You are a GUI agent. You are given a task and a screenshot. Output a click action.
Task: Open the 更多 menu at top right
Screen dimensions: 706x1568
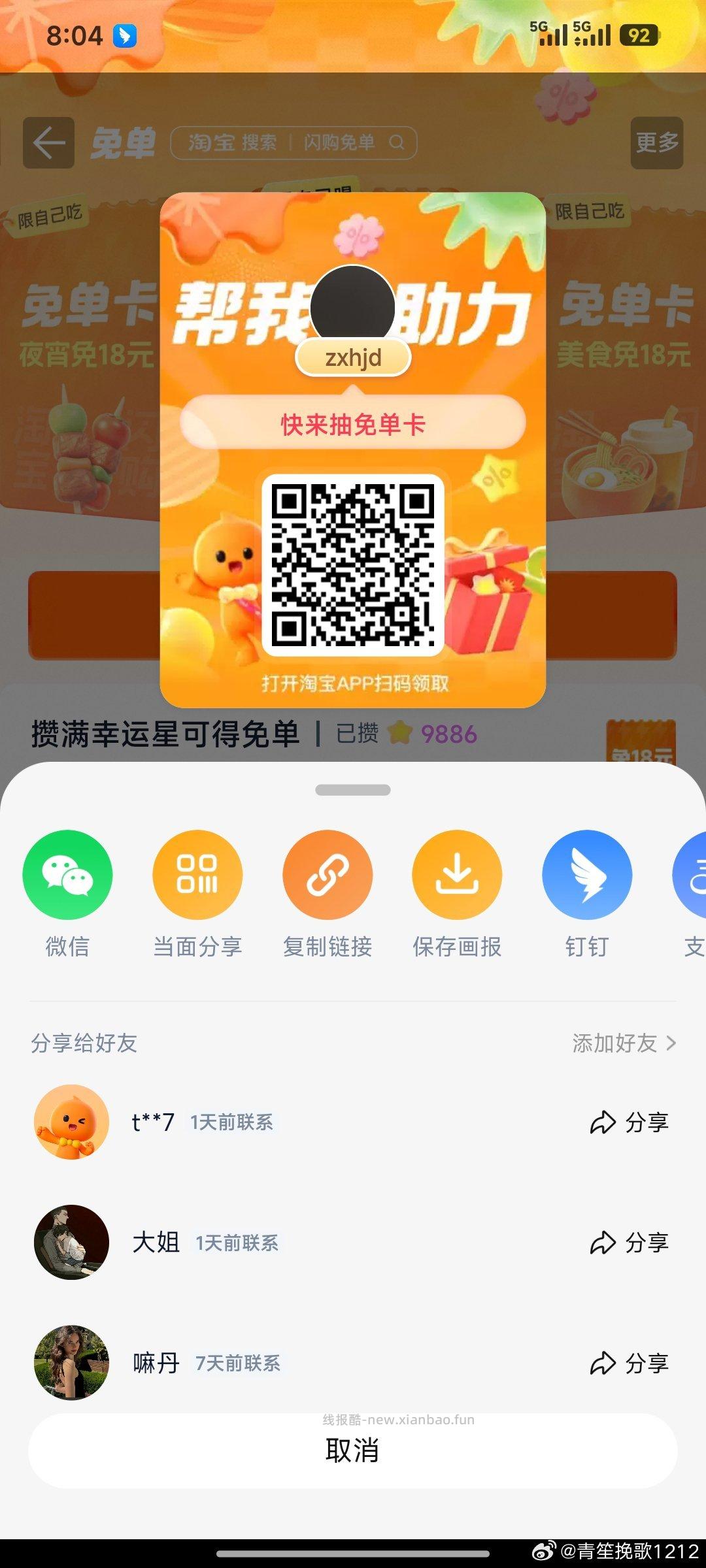657,144
